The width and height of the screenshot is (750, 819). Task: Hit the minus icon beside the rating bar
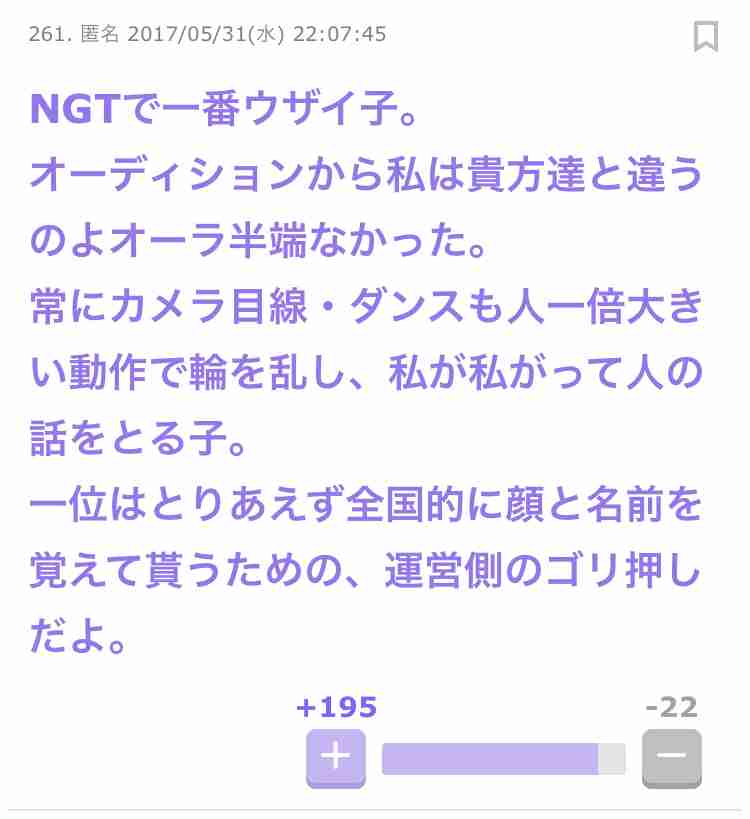672,758
